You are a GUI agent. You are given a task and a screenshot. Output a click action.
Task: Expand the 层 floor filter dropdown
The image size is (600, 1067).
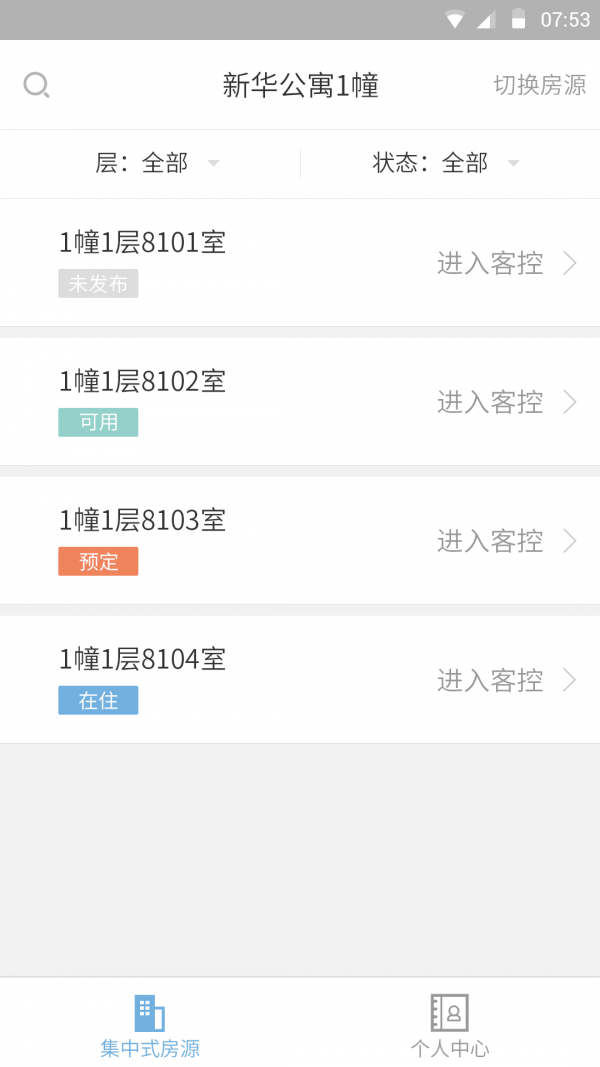click(156, 163)
